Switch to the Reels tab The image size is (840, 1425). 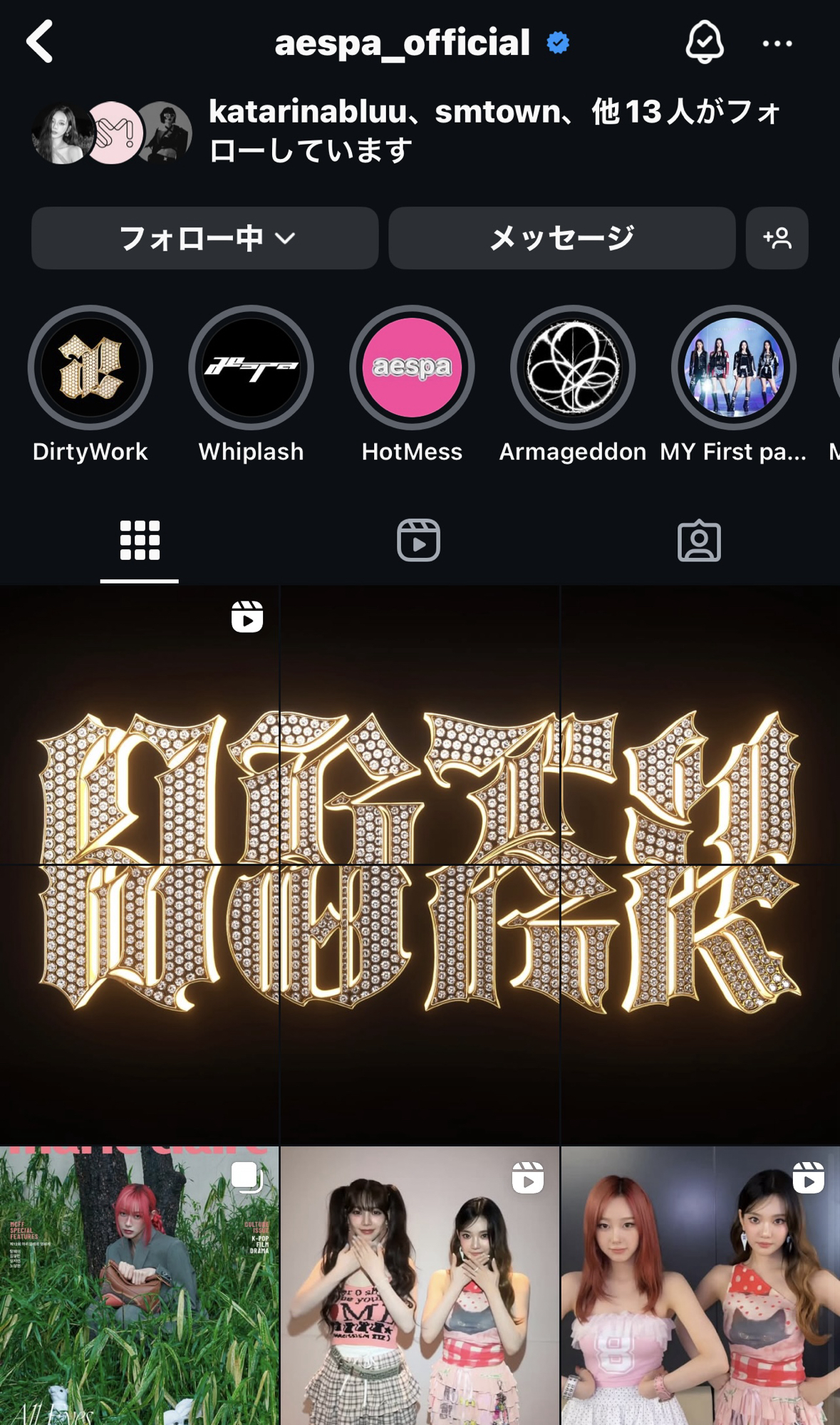pos(418,540)
